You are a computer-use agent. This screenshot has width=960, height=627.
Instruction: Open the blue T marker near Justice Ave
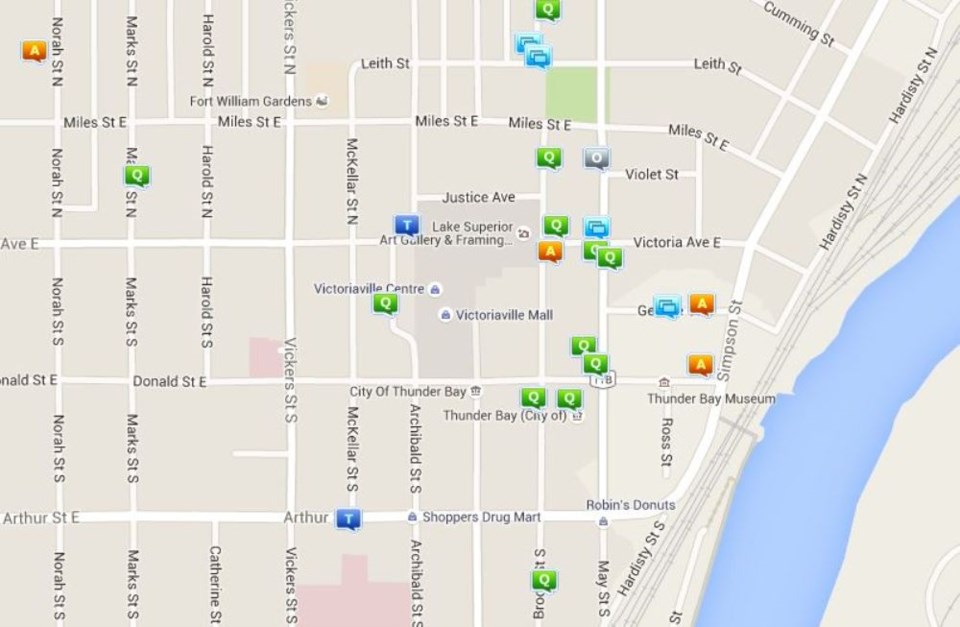tap(406, 223)
